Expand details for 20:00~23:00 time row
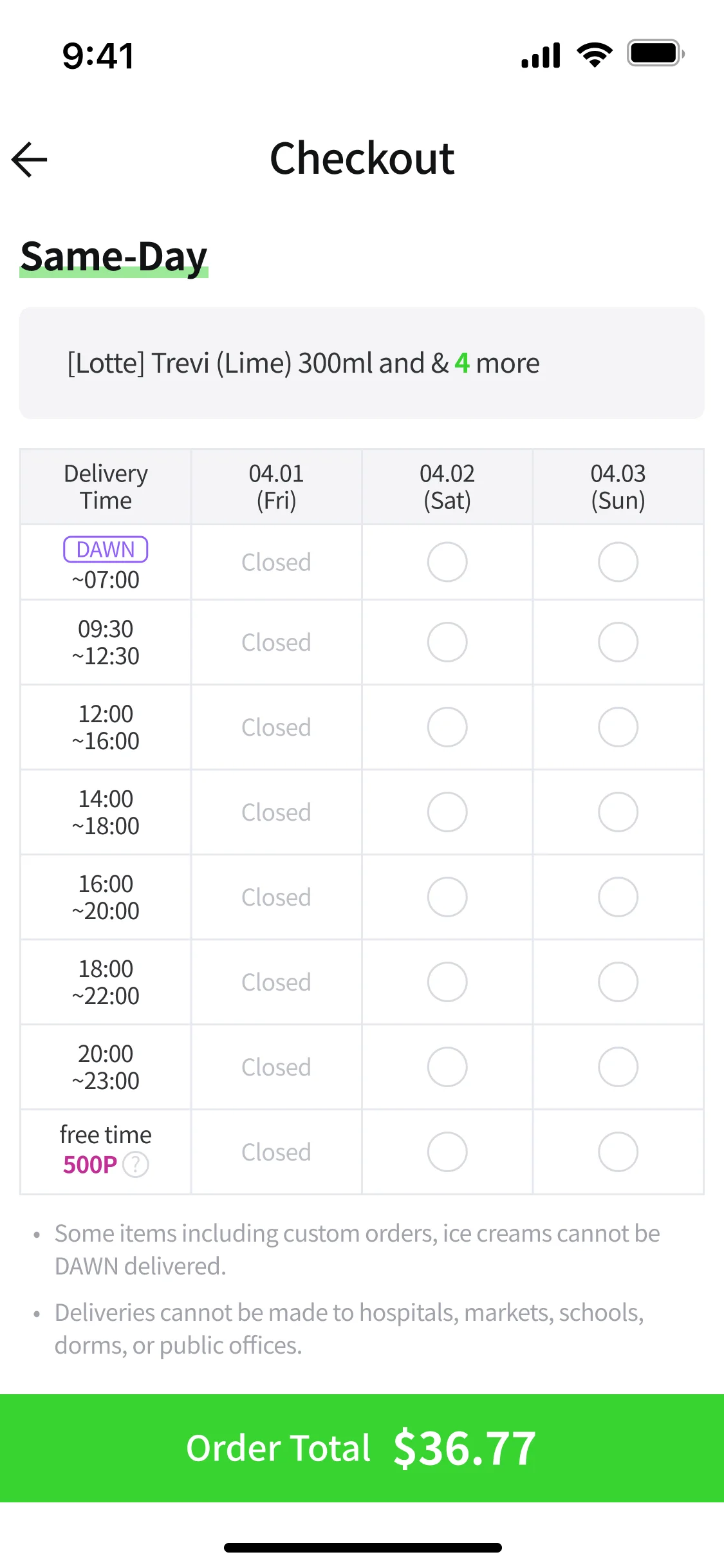The height and width of the screenshot is (1568, 724). point(105,1067)
